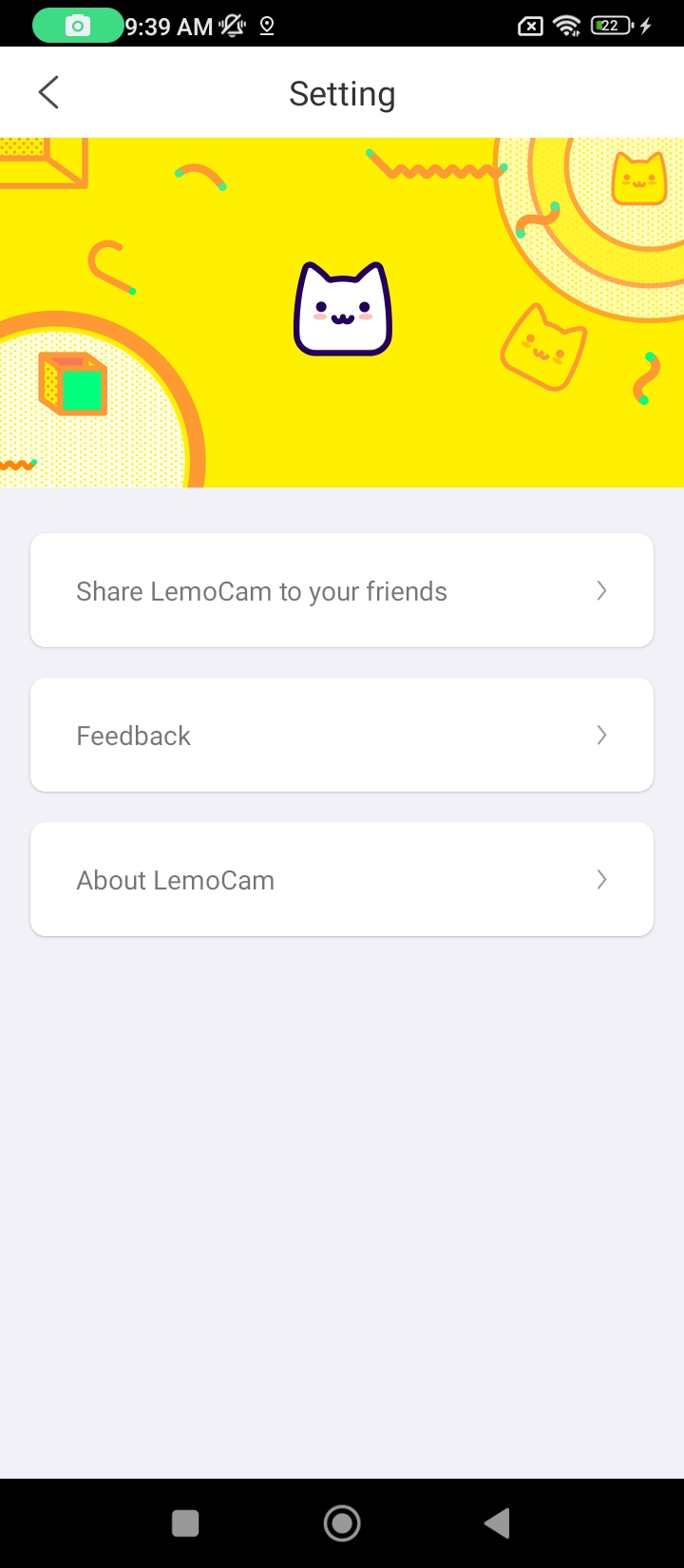Open Share LemoCam to your friends
The height and width of the screenshot is (1568, 684).
pyautogui.click(x=342, y=591)
